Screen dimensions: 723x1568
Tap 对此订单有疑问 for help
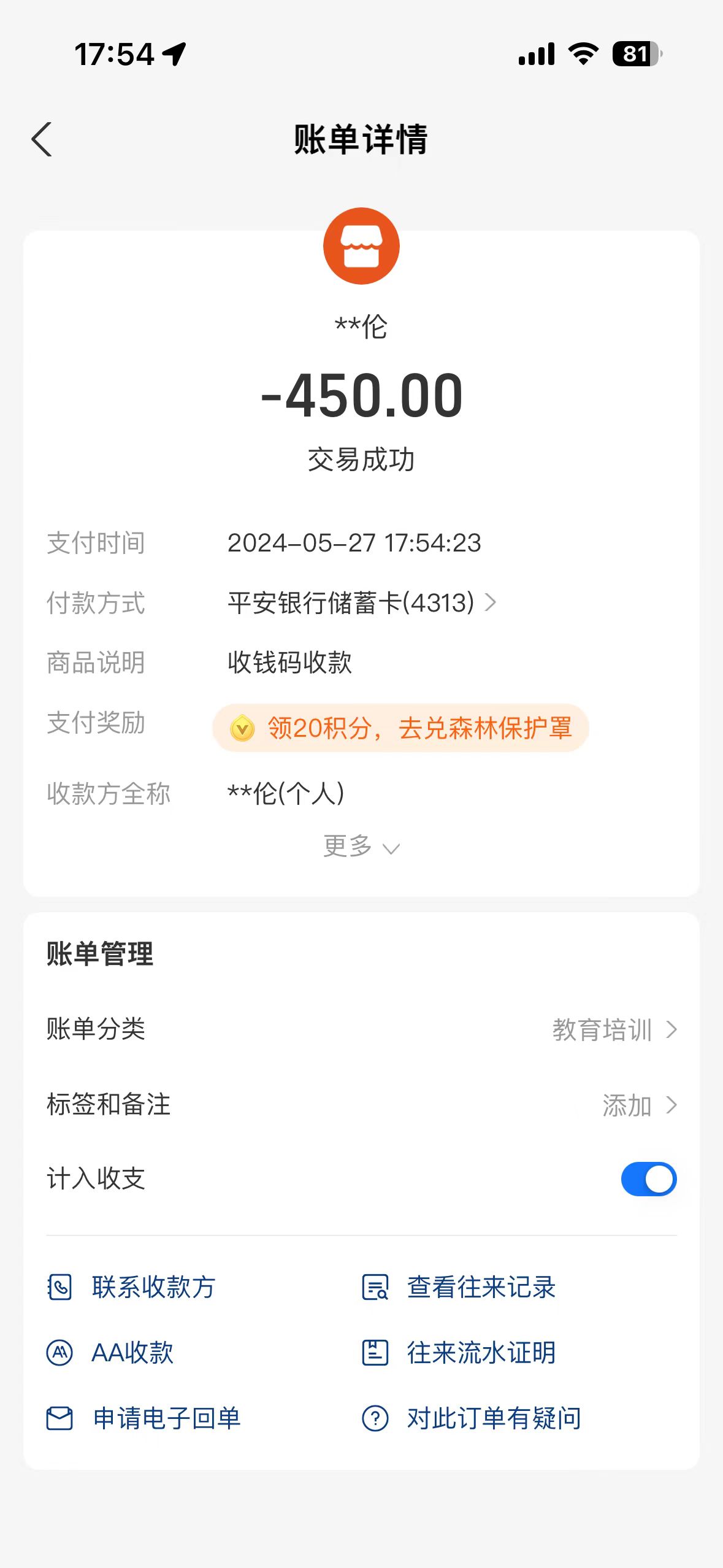tap(492, 1417)
